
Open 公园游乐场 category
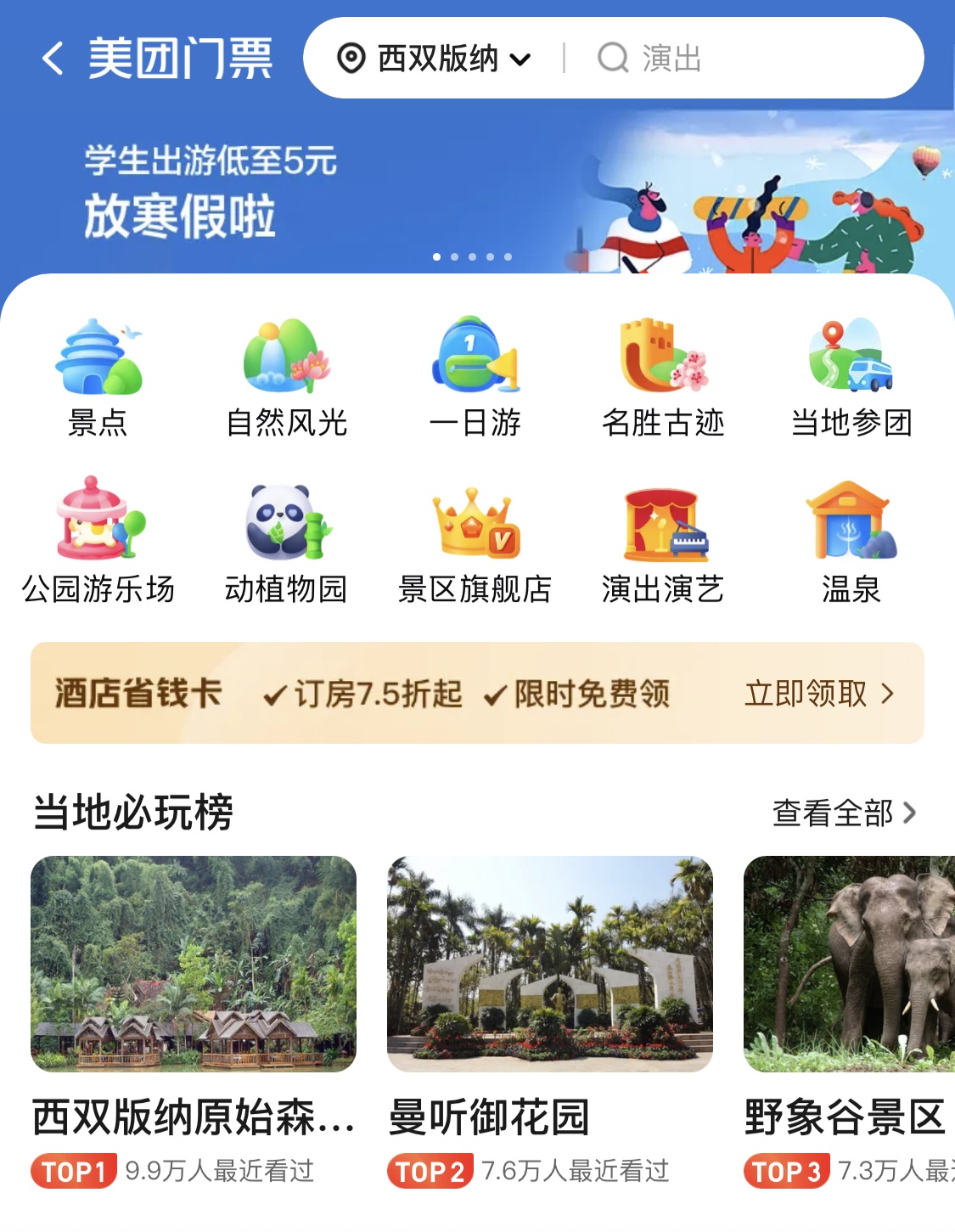tap(98, 541)
